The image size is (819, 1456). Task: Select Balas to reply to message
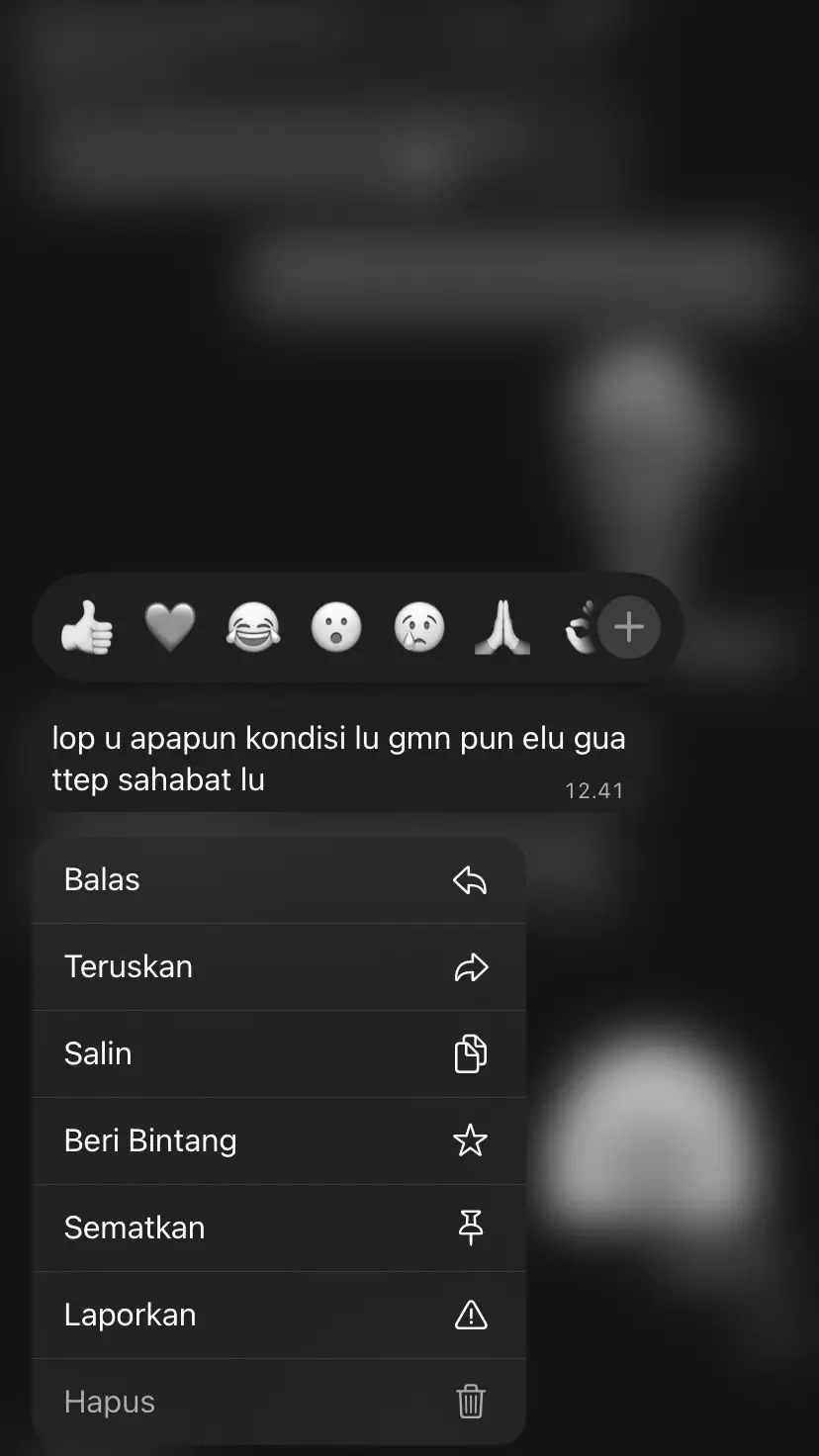[278, 879]
